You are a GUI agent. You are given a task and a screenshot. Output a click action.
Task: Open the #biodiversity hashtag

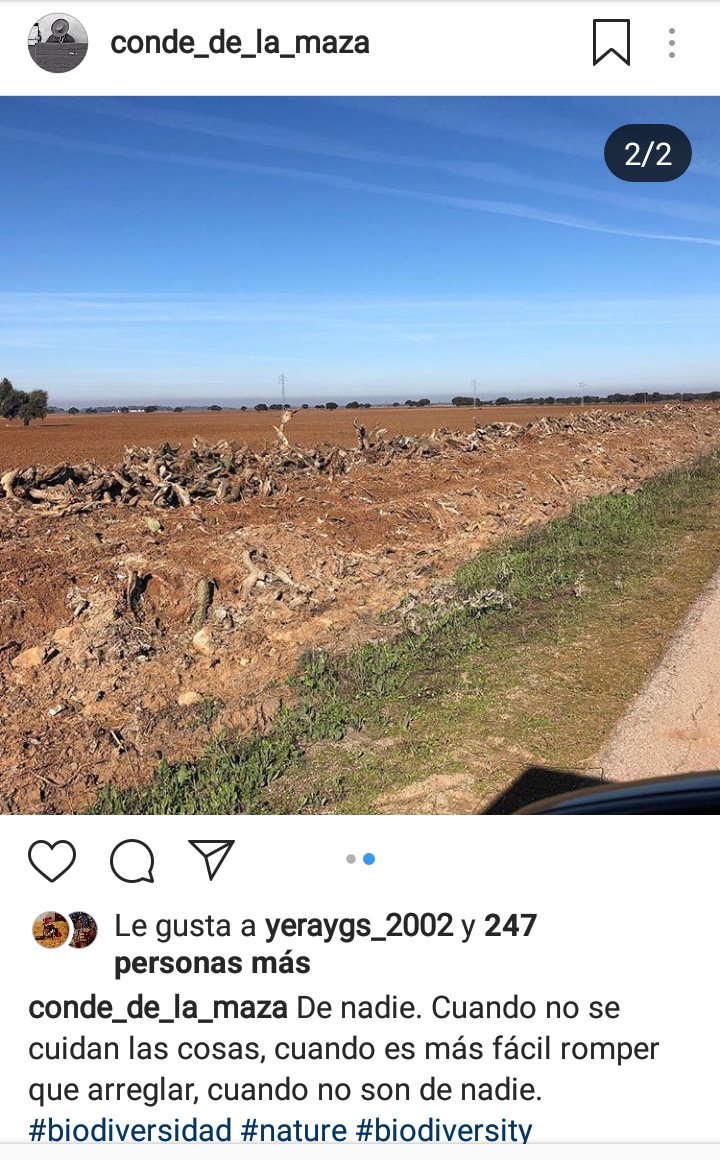pyautogui.click(x=444, y=1130)
